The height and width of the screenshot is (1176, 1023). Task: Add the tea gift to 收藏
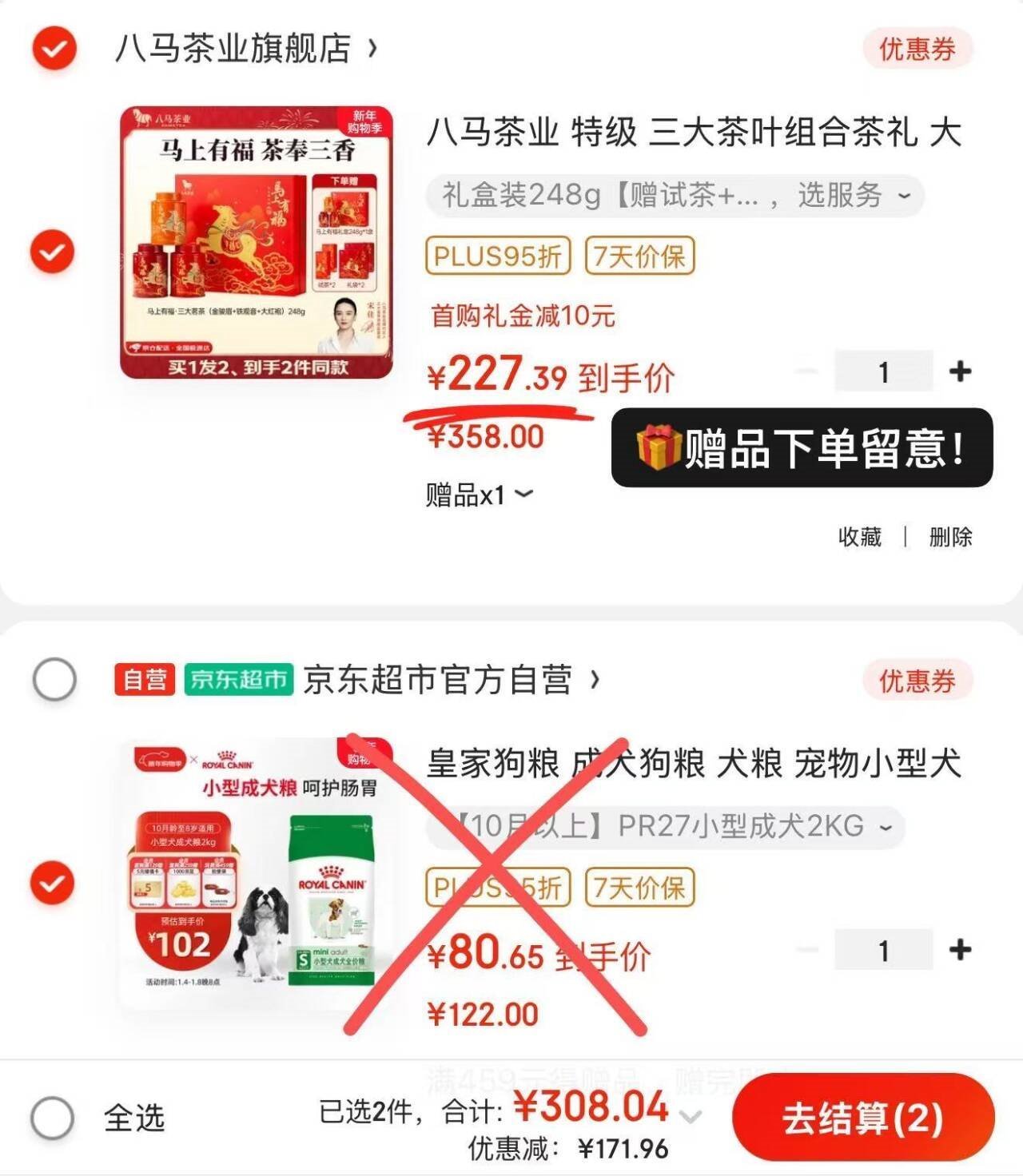click(859, 537)
